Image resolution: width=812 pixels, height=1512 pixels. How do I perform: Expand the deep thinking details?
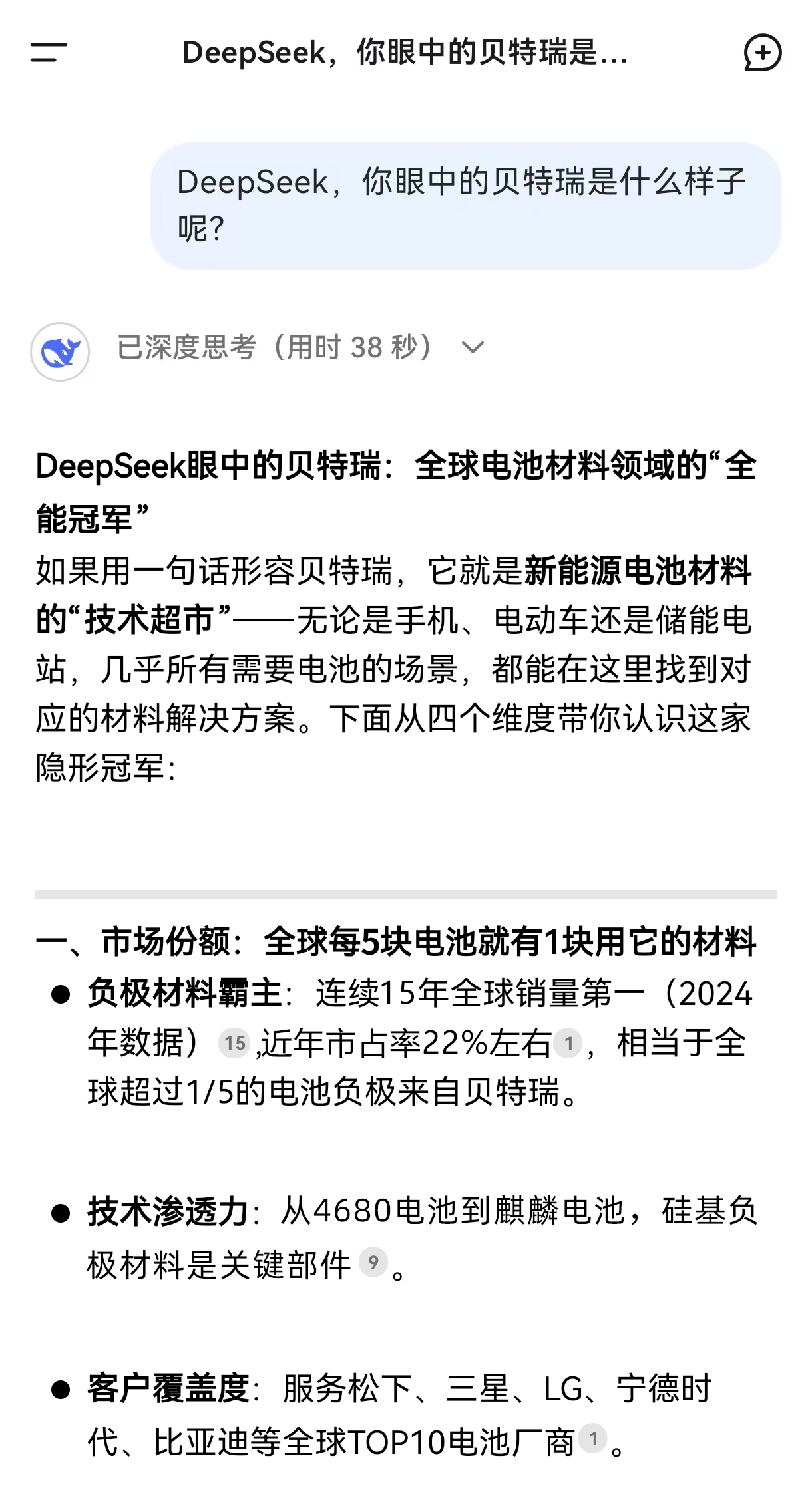point(473,347)
